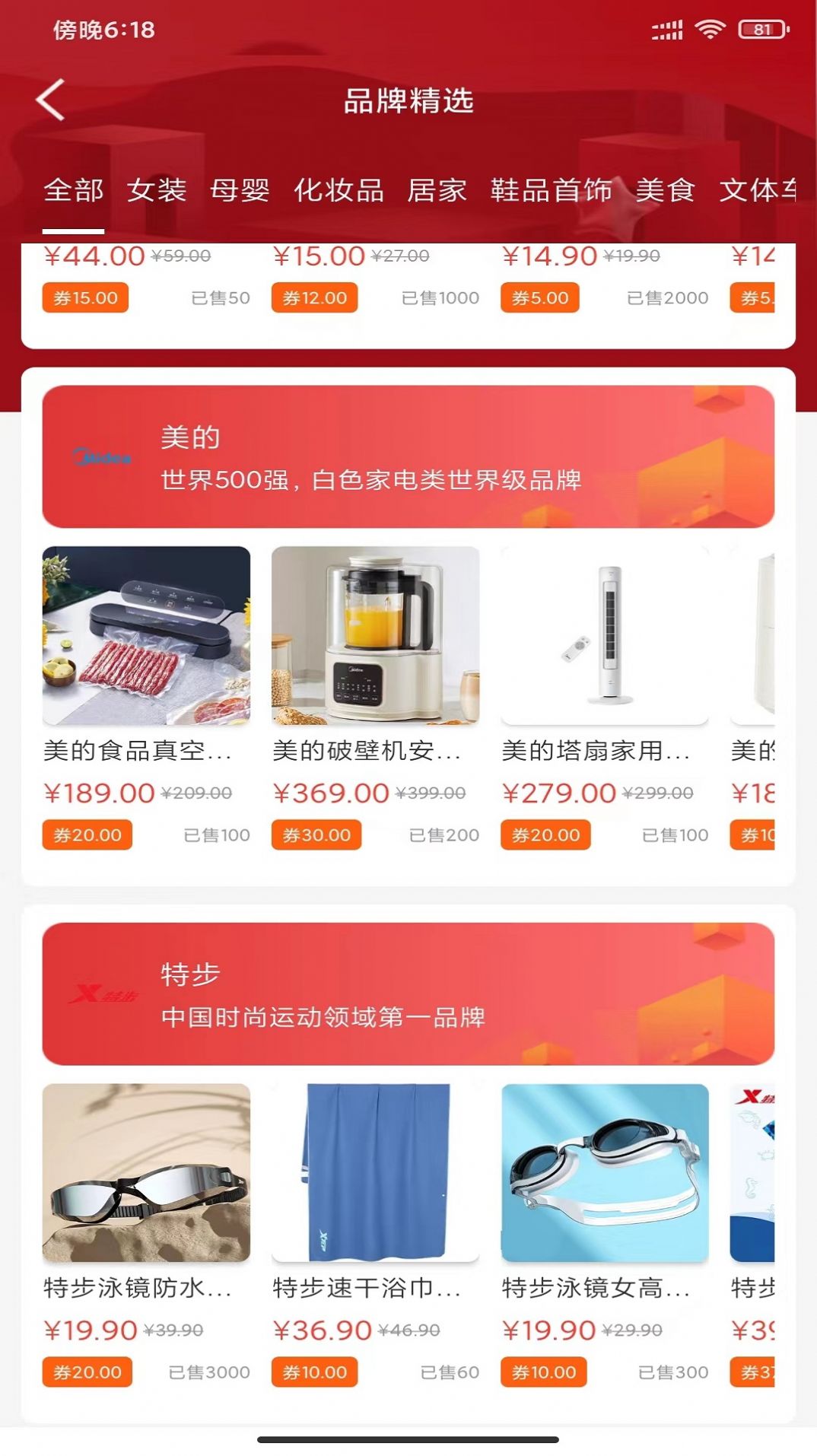Click the back arrow in the header
The width and height of the screenshot is (817, 1456).
tap(50, 100)
